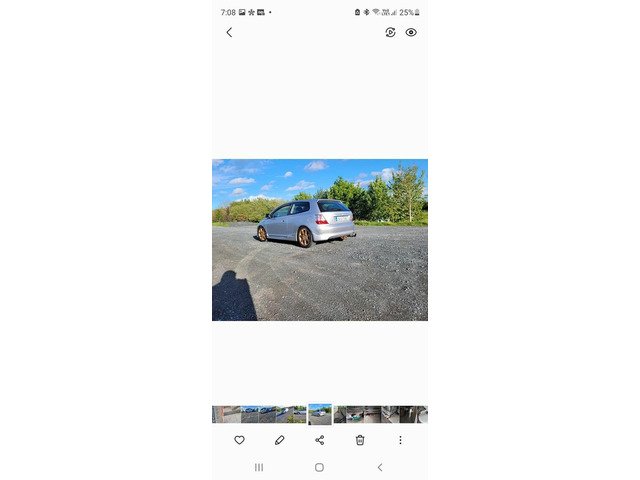Mark this photo as favorite
Viewport: 640px width, 480px height.
239,440
